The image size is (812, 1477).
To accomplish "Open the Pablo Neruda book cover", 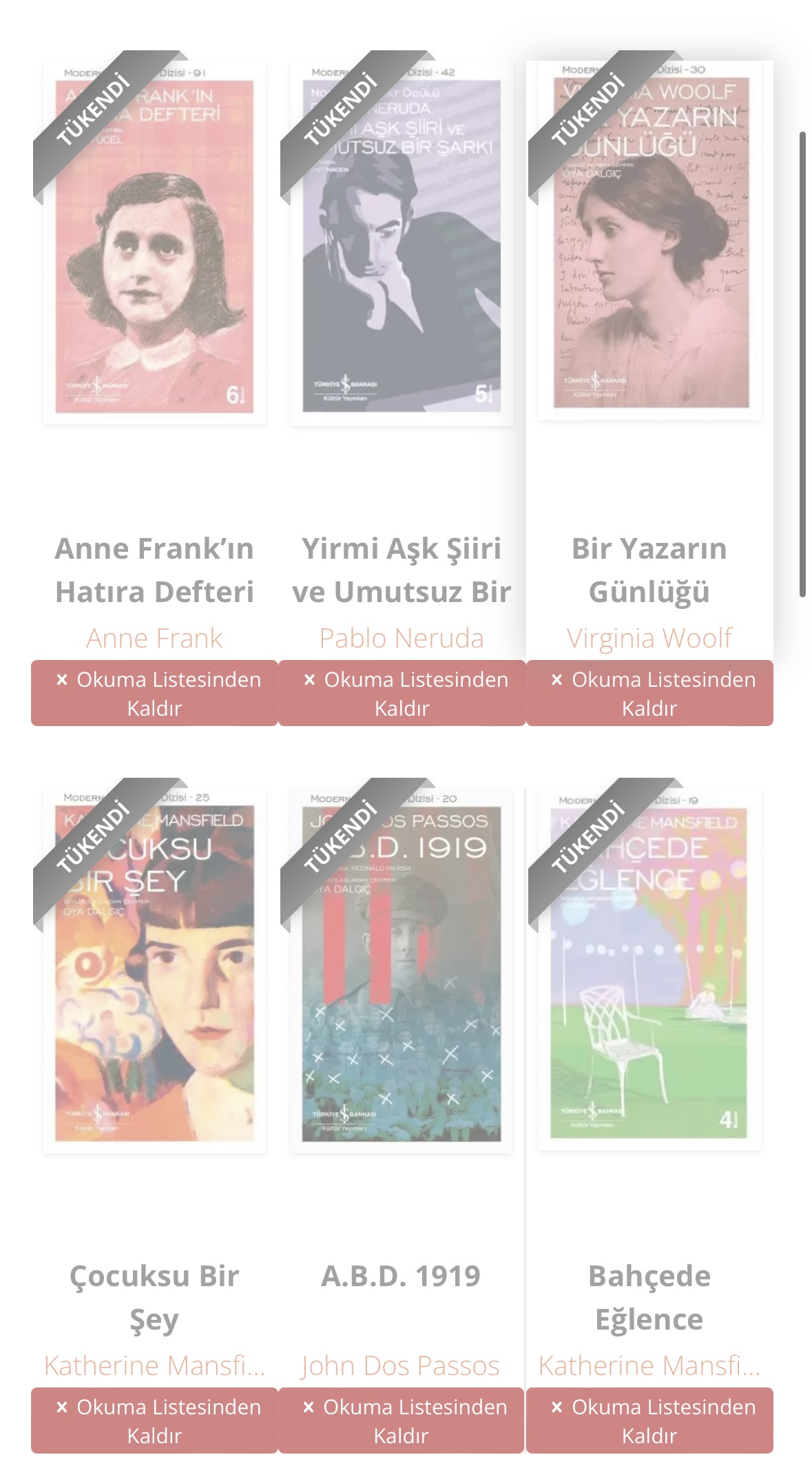I will (402, 242).
